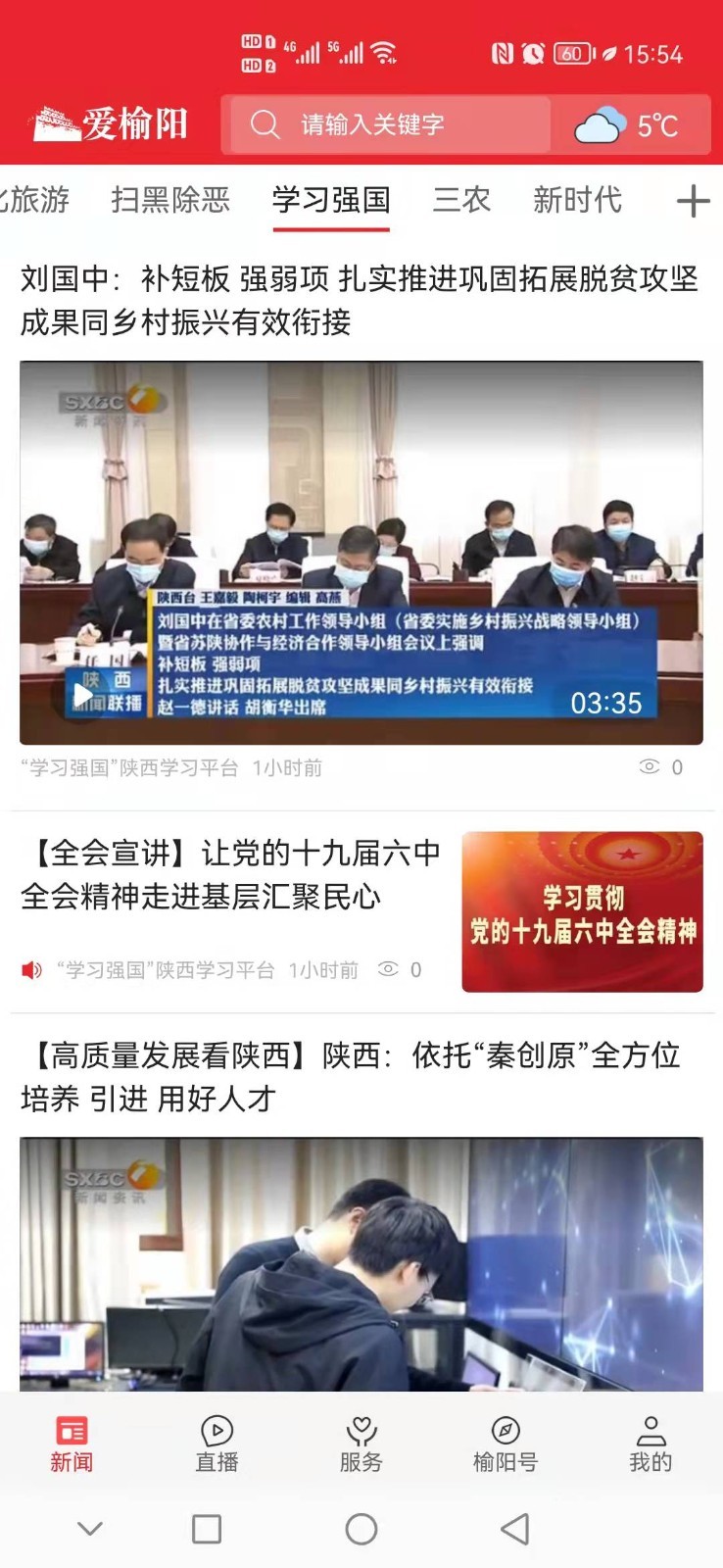
Task: Select the 学习强国 tab
Action: (x=331, y=200)
